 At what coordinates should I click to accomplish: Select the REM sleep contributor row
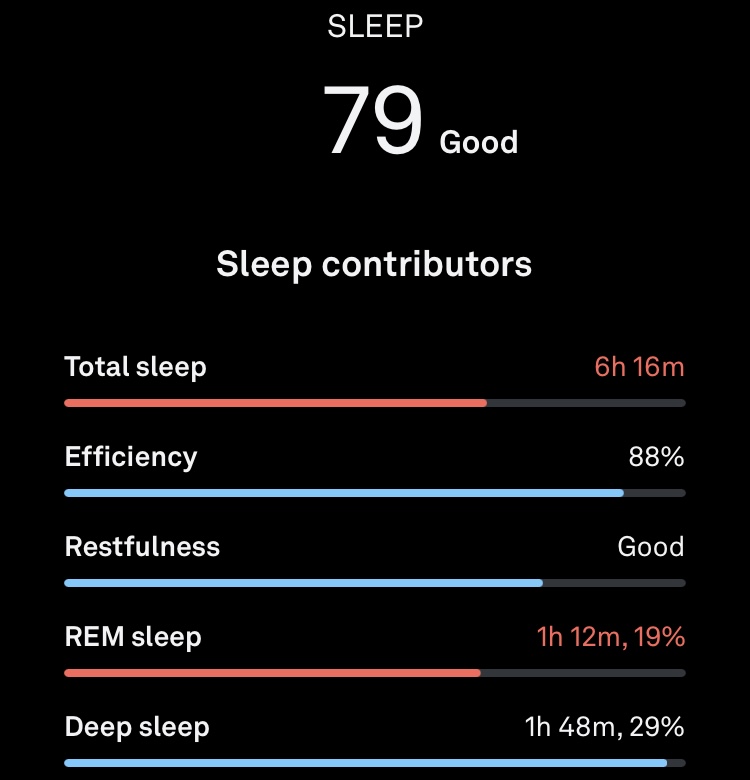click(374, 648)
